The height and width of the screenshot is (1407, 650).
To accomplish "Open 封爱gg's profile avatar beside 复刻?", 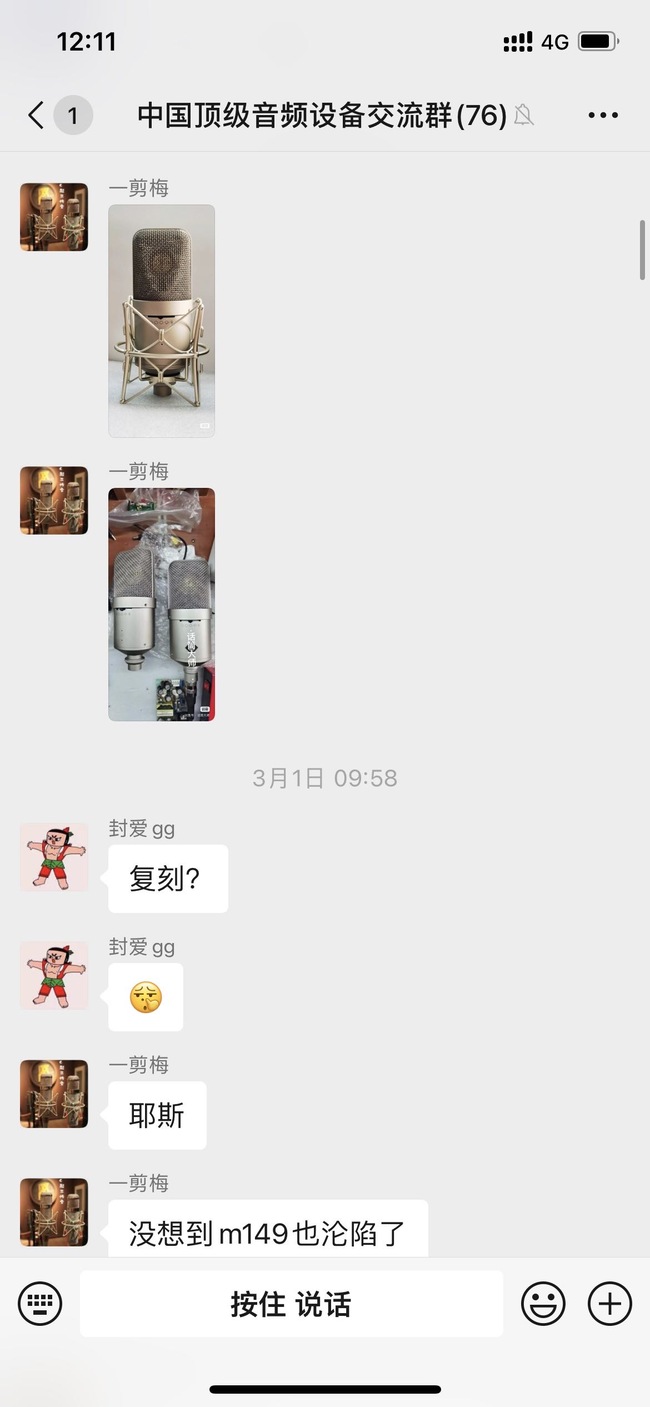I will tap(54, 857).
